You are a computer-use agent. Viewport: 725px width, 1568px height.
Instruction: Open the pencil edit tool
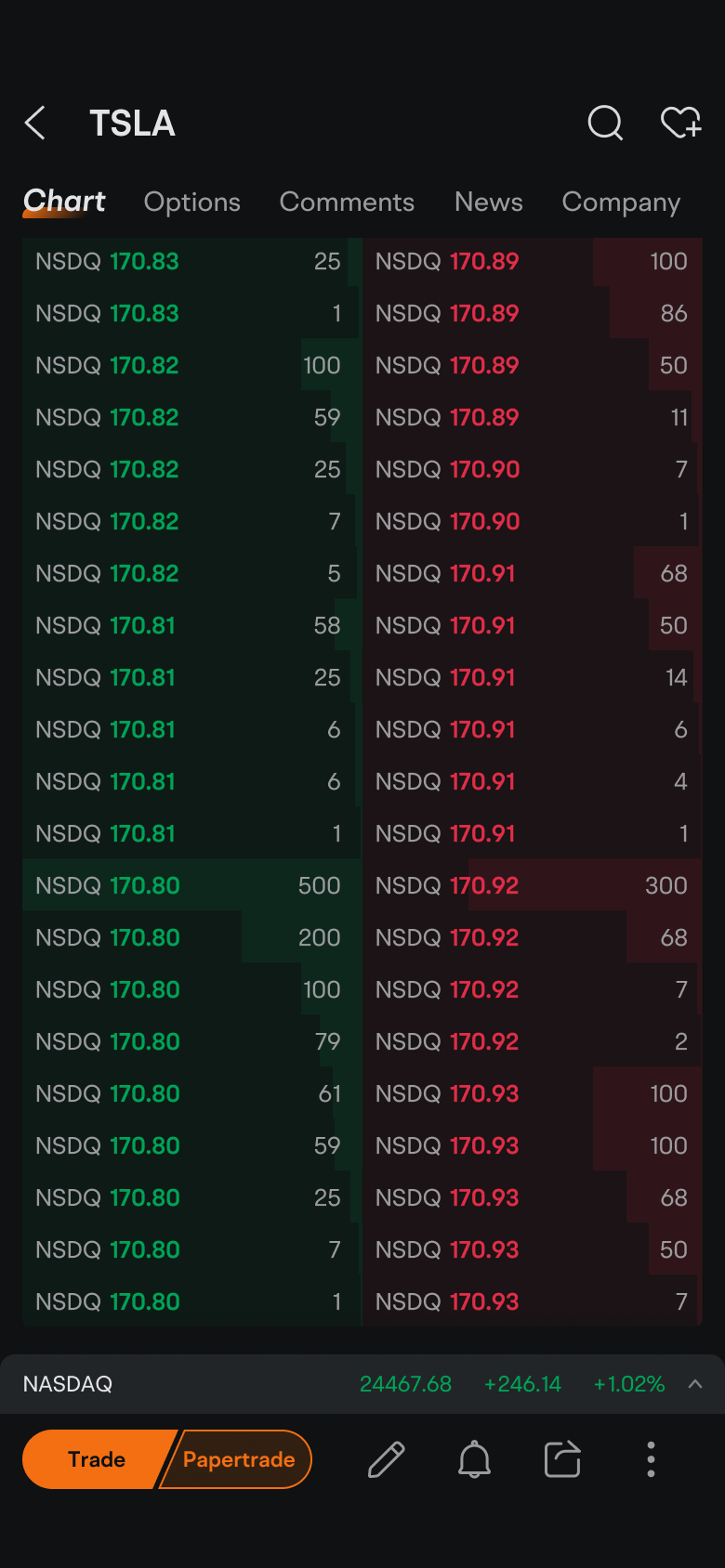(386, 1459)
